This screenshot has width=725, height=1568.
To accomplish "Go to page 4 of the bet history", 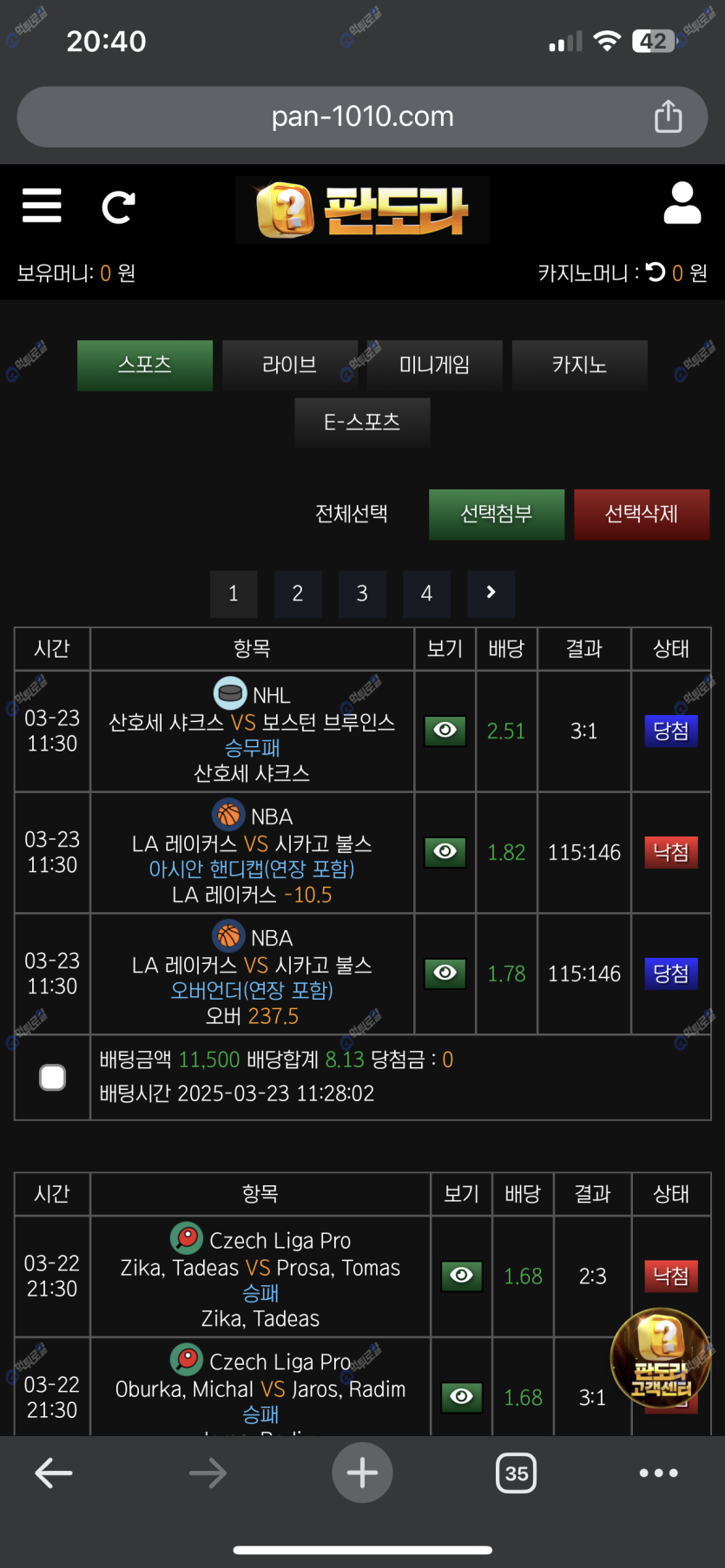I will [426, 594].
